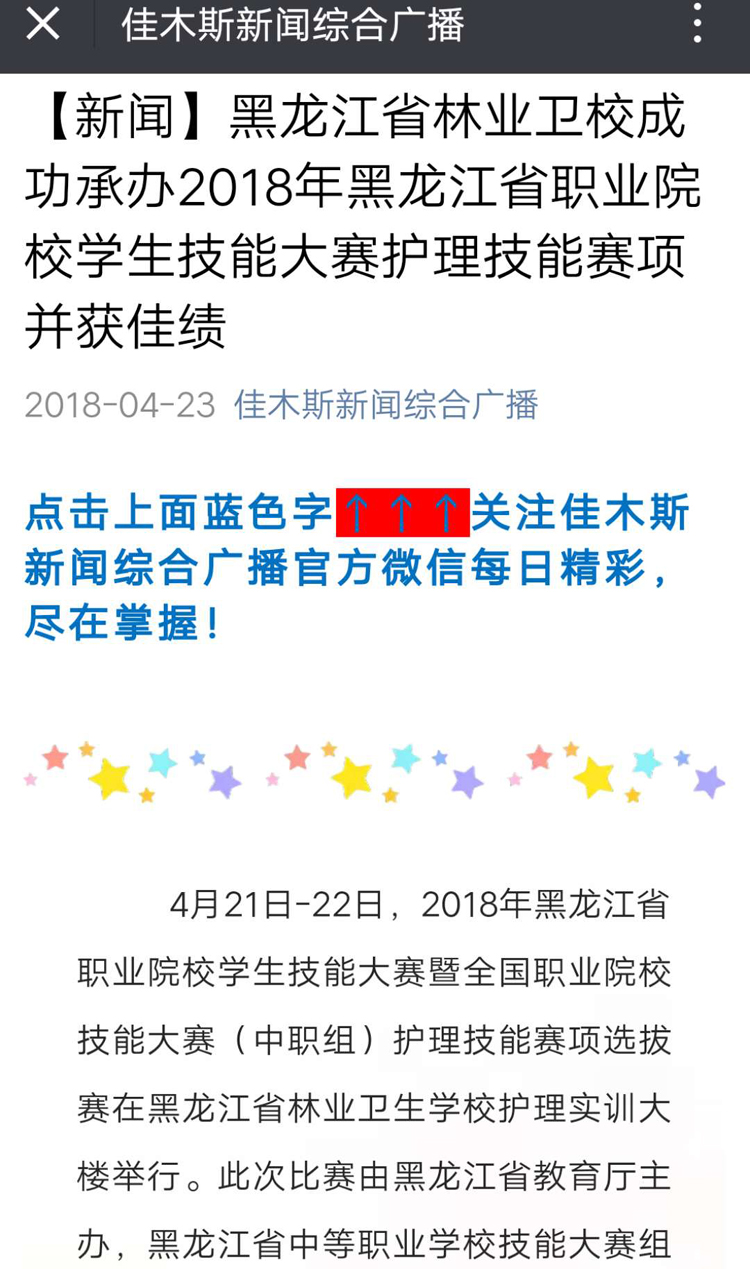Viewport: 750px width, 1269px height.
Task: Open the three-dot overflow menu
Action: tap(697, 23)
